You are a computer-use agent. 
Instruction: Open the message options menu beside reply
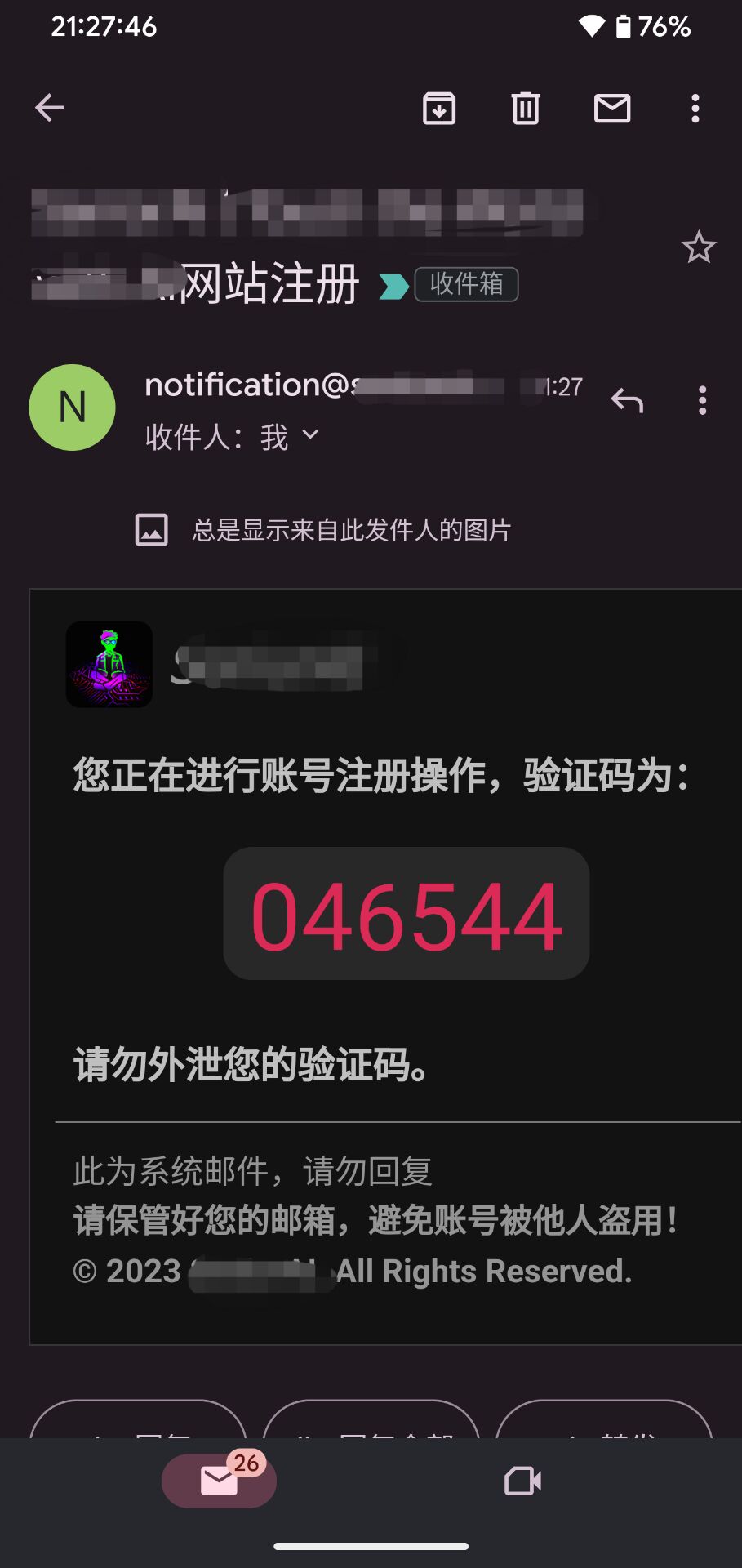702,400
